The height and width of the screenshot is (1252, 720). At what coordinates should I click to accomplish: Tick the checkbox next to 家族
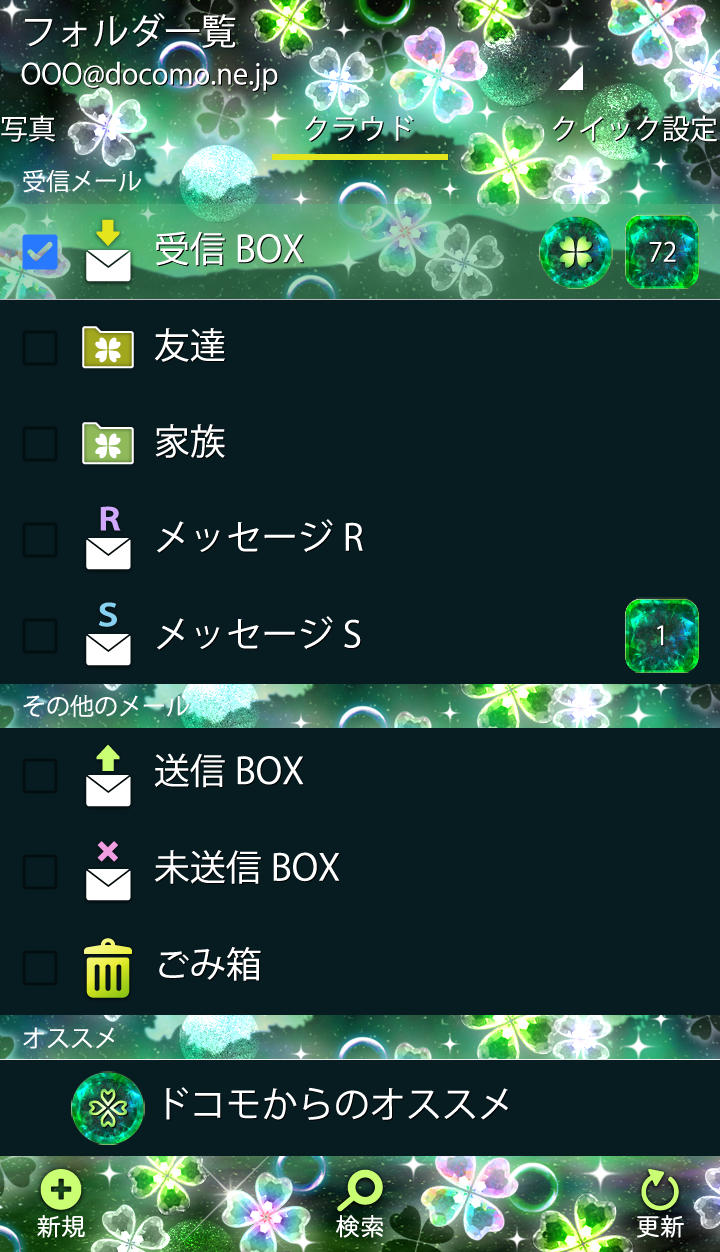pos(40,444)
